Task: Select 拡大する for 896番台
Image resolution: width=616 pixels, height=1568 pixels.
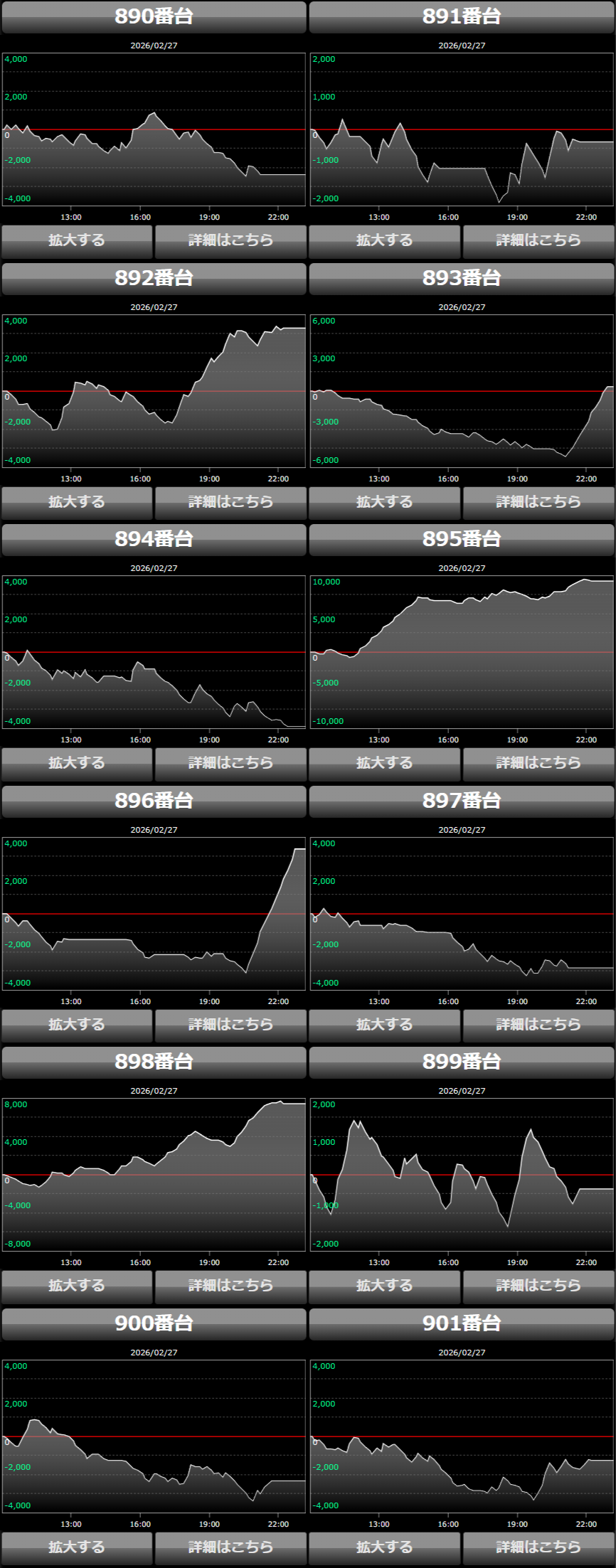Action: [x=77, y=1025]
